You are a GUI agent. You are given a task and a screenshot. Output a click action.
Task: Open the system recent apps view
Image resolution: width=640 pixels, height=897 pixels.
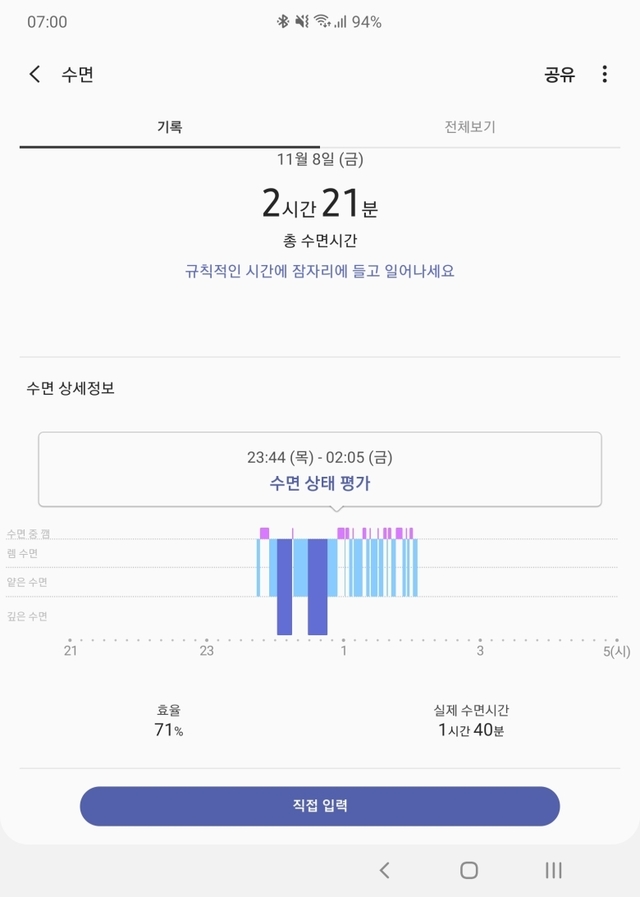553,870
